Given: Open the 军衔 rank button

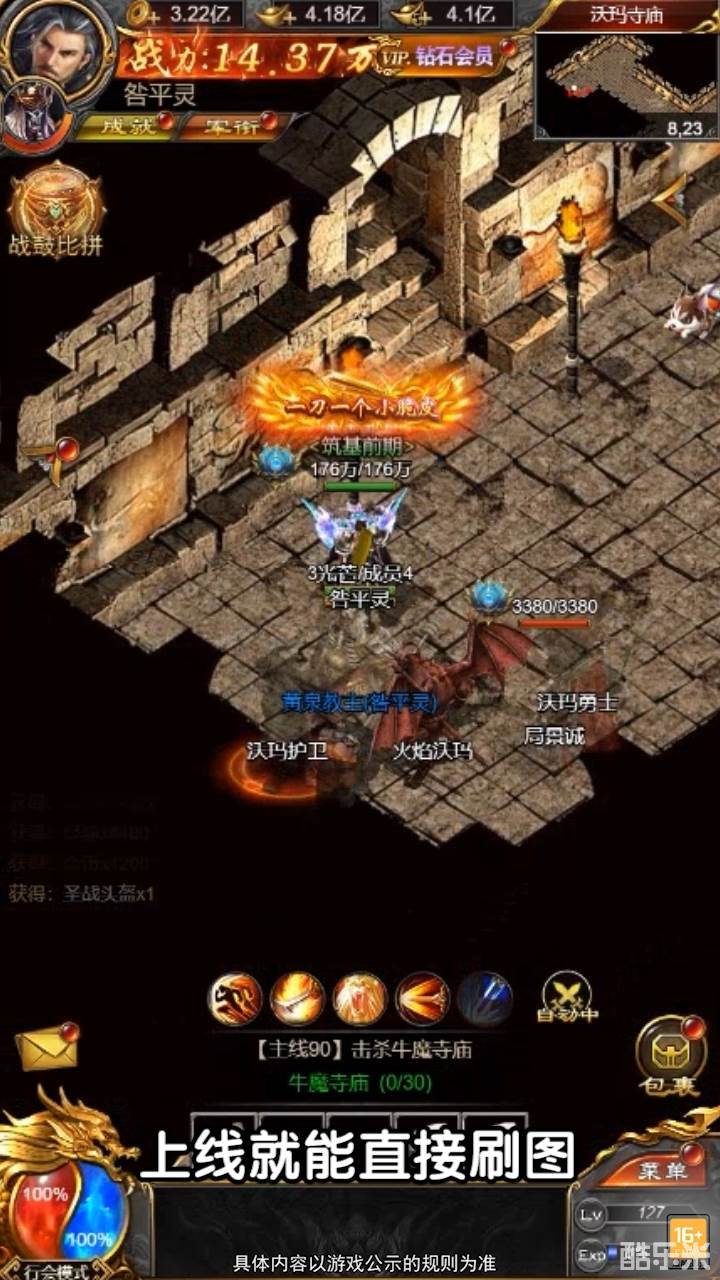Looking at the screenshot, I should (232, 126).
